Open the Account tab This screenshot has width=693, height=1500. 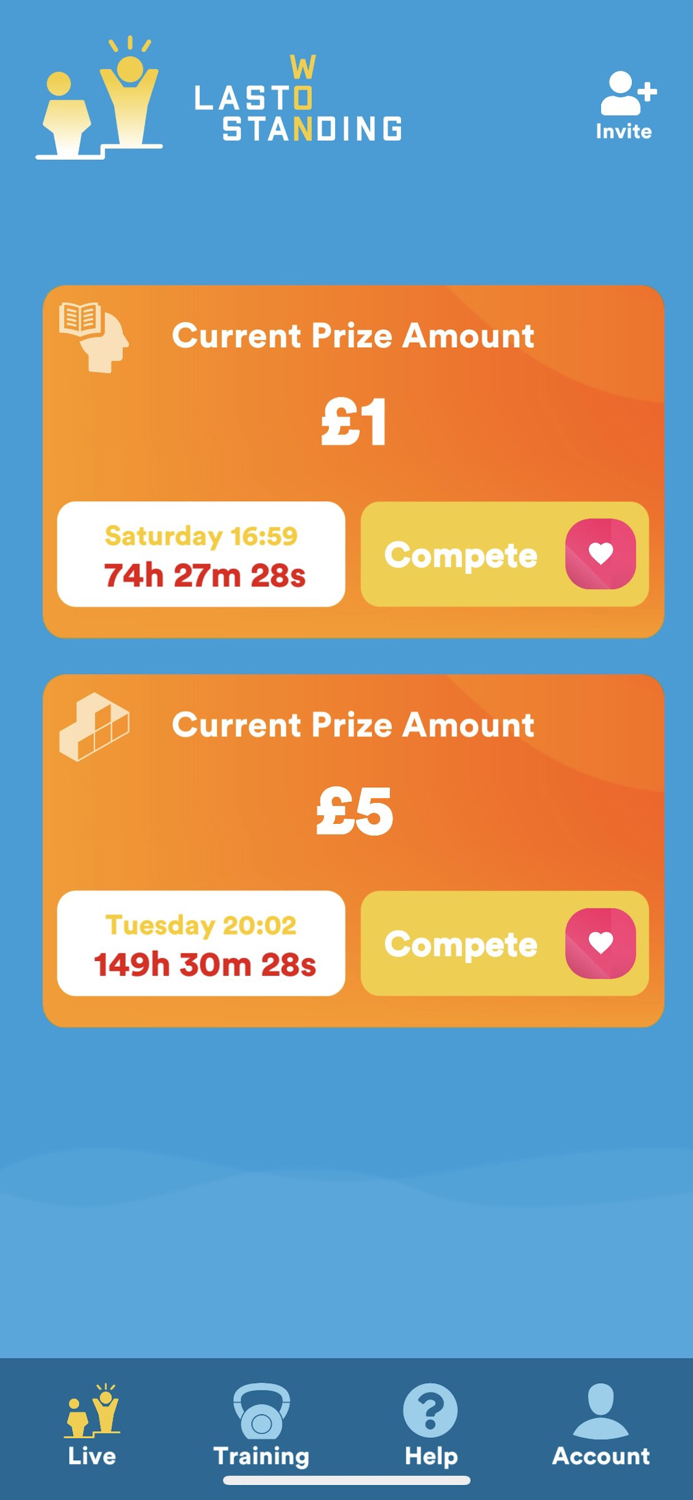(601, 1426)
